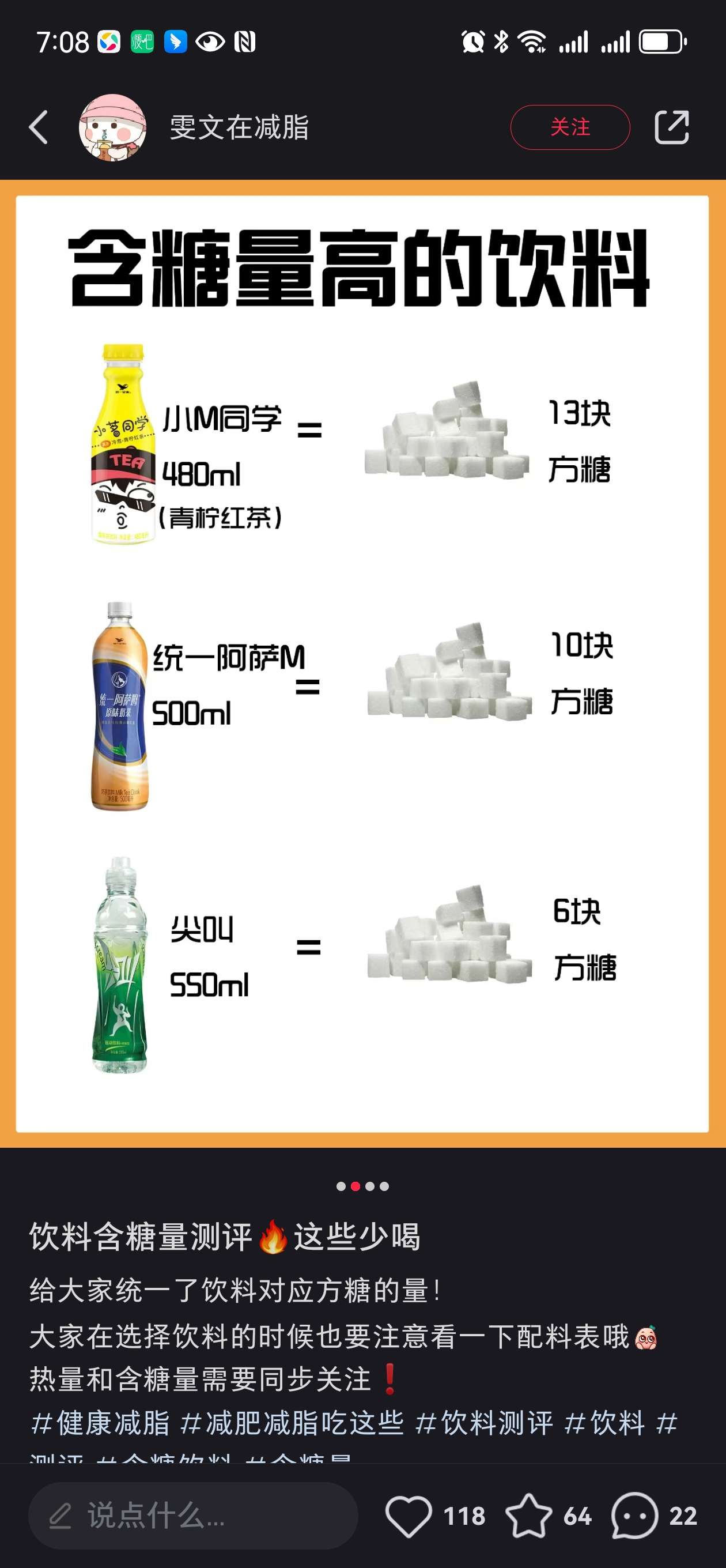Open the #健康减脂 hashtag
Viewport: 726px width, 1568px height.
[x=100, y=1423]
